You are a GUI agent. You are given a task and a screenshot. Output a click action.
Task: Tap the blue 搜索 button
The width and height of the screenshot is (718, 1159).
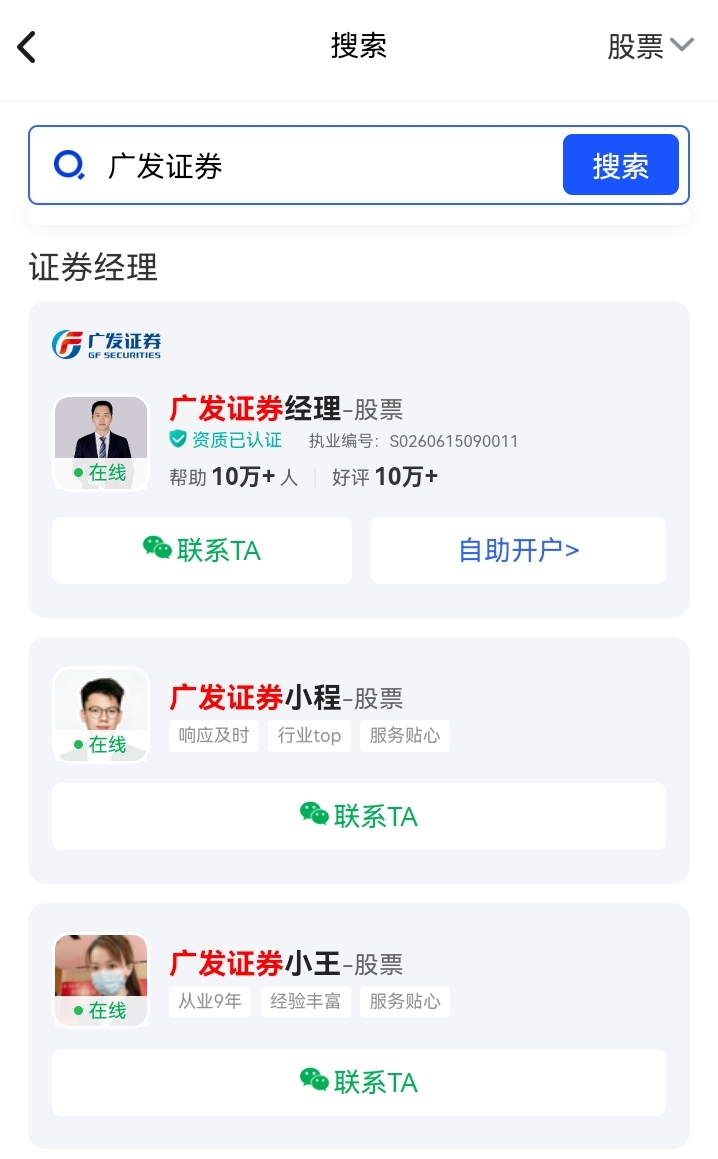coord(620,165)
